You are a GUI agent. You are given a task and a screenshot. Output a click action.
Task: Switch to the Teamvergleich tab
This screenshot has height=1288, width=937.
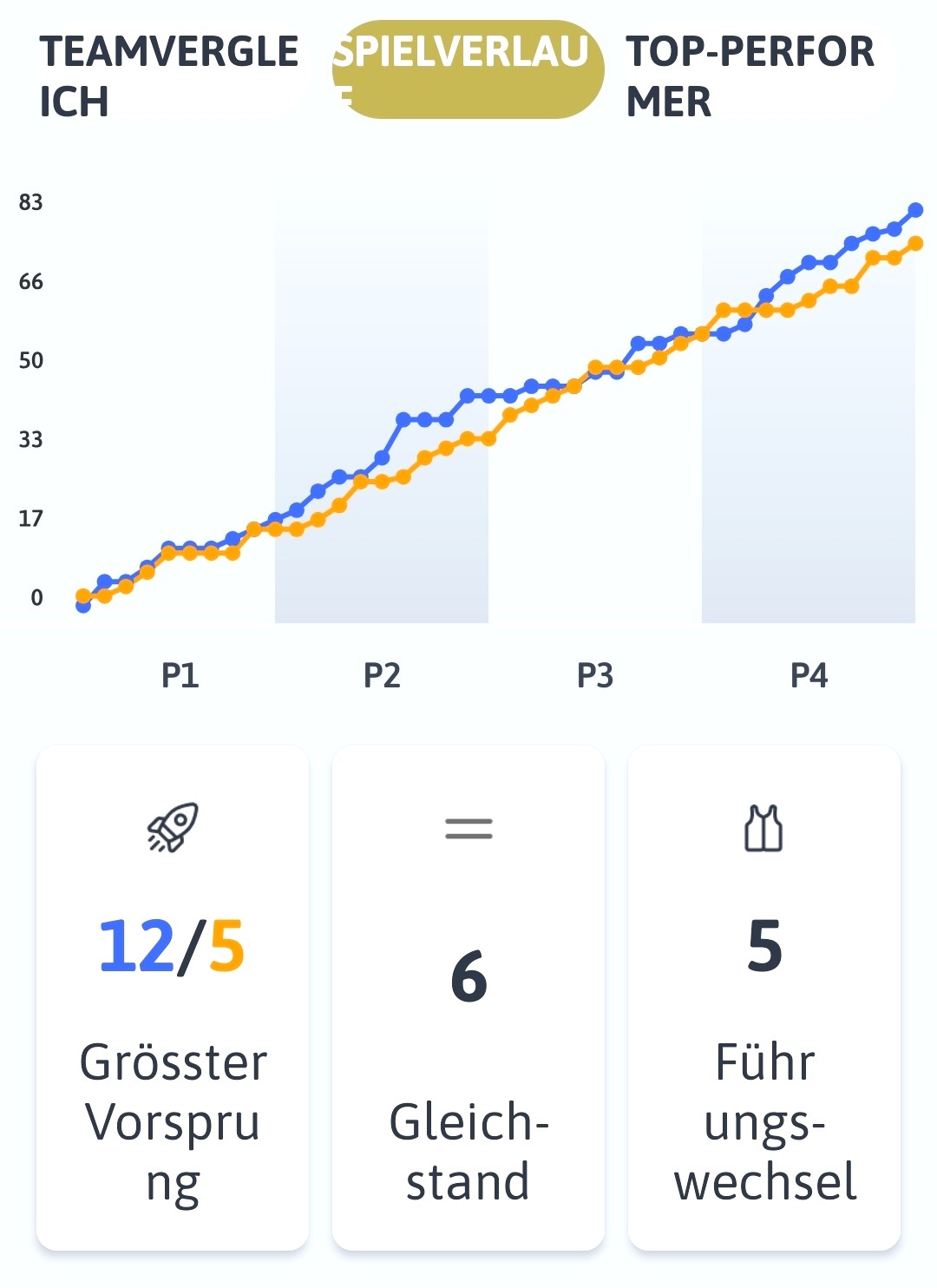[168, 76]
